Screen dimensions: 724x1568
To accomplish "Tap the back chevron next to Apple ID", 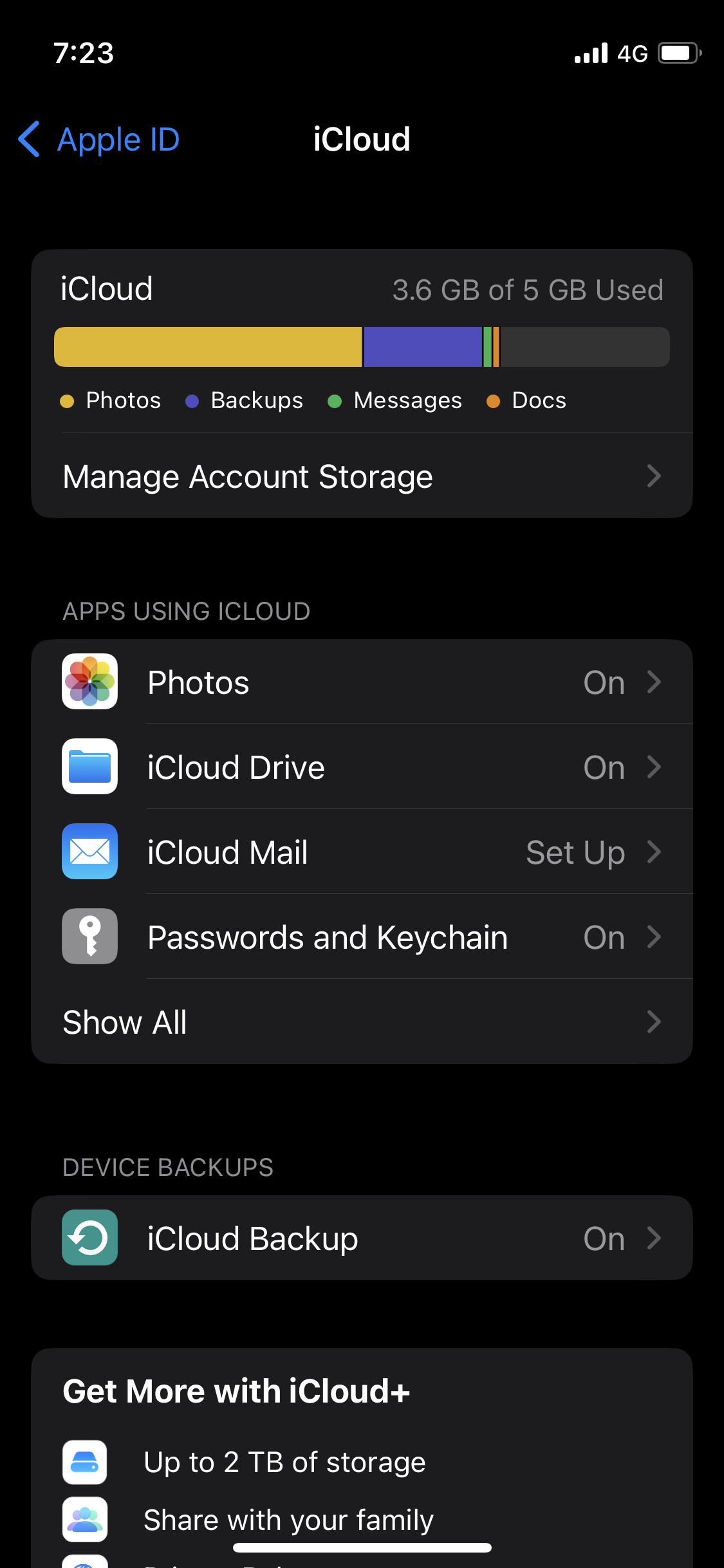I will coord(28,139).
